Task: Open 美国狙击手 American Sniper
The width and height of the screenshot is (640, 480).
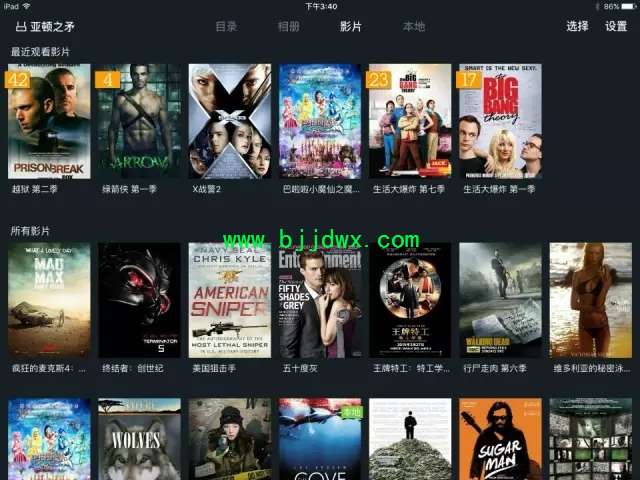Action: click(229, 300)
